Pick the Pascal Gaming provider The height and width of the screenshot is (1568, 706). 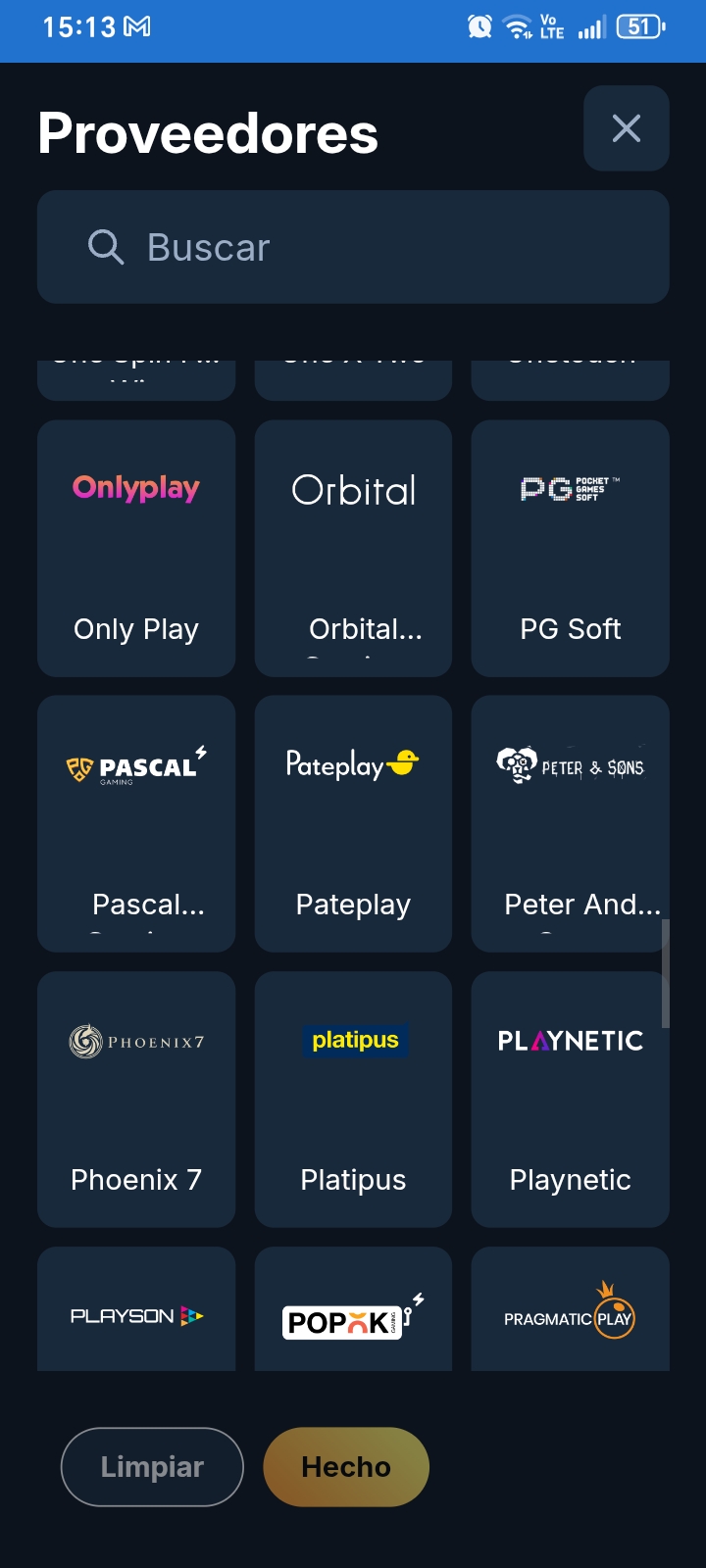136,824
